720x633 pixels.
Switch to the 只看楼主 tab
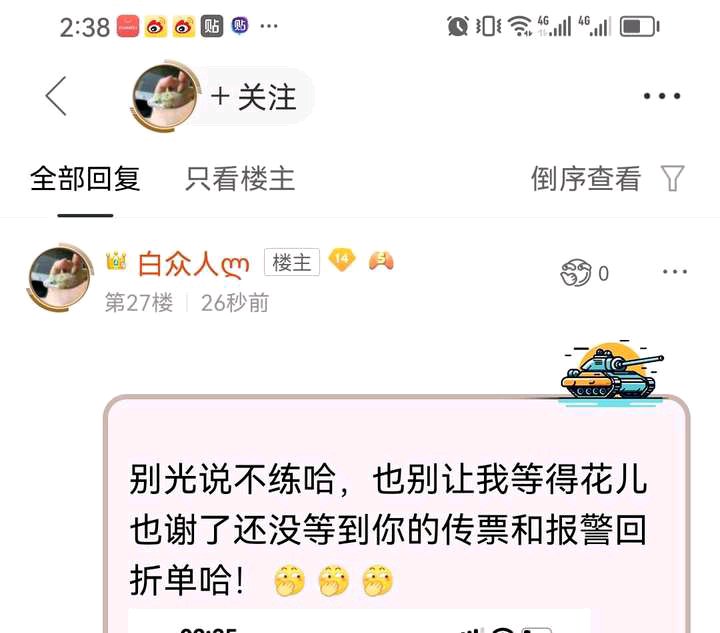[x=240, y=179]
